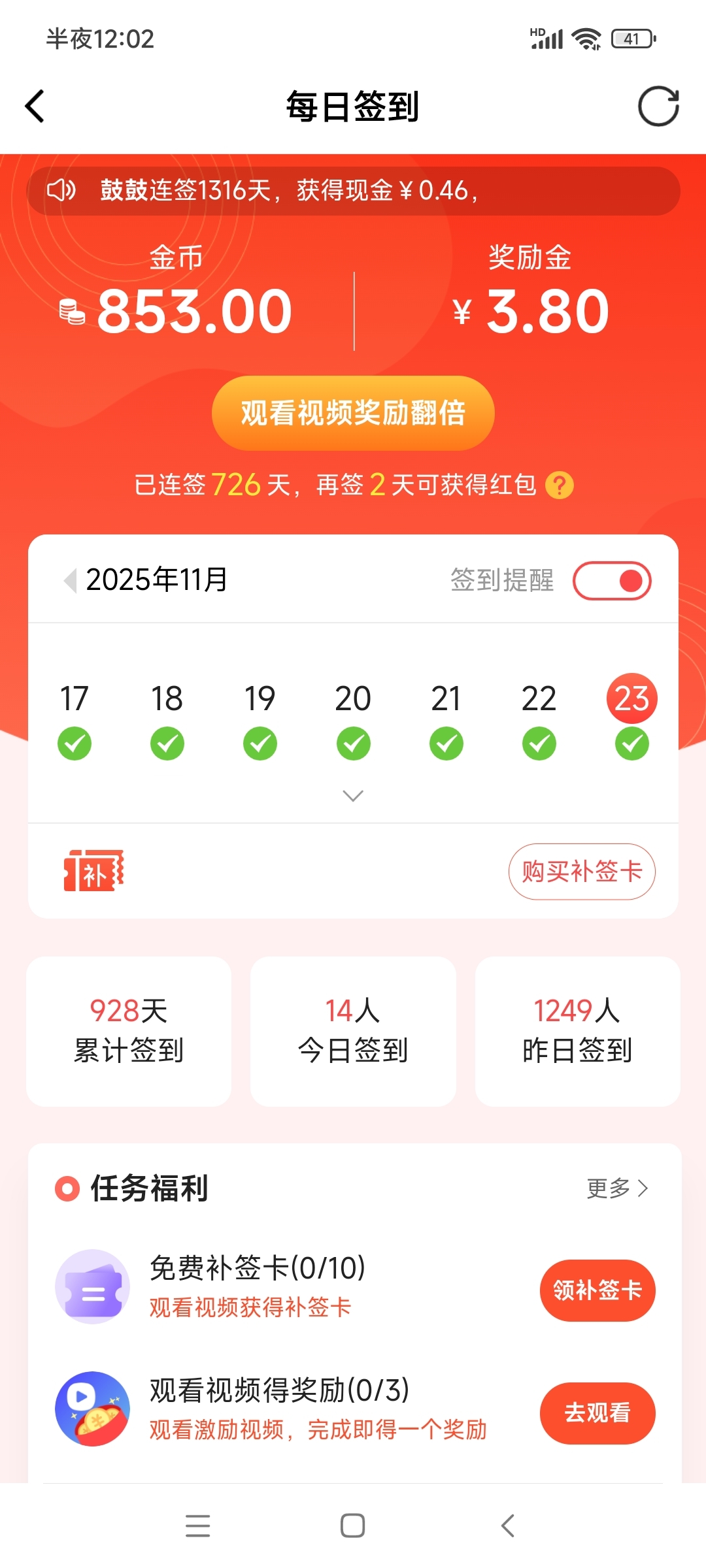Image resolution: width=706 pixels, height=1568 pixels.
Task: Open the red packet help question mark
Action: 560,485
